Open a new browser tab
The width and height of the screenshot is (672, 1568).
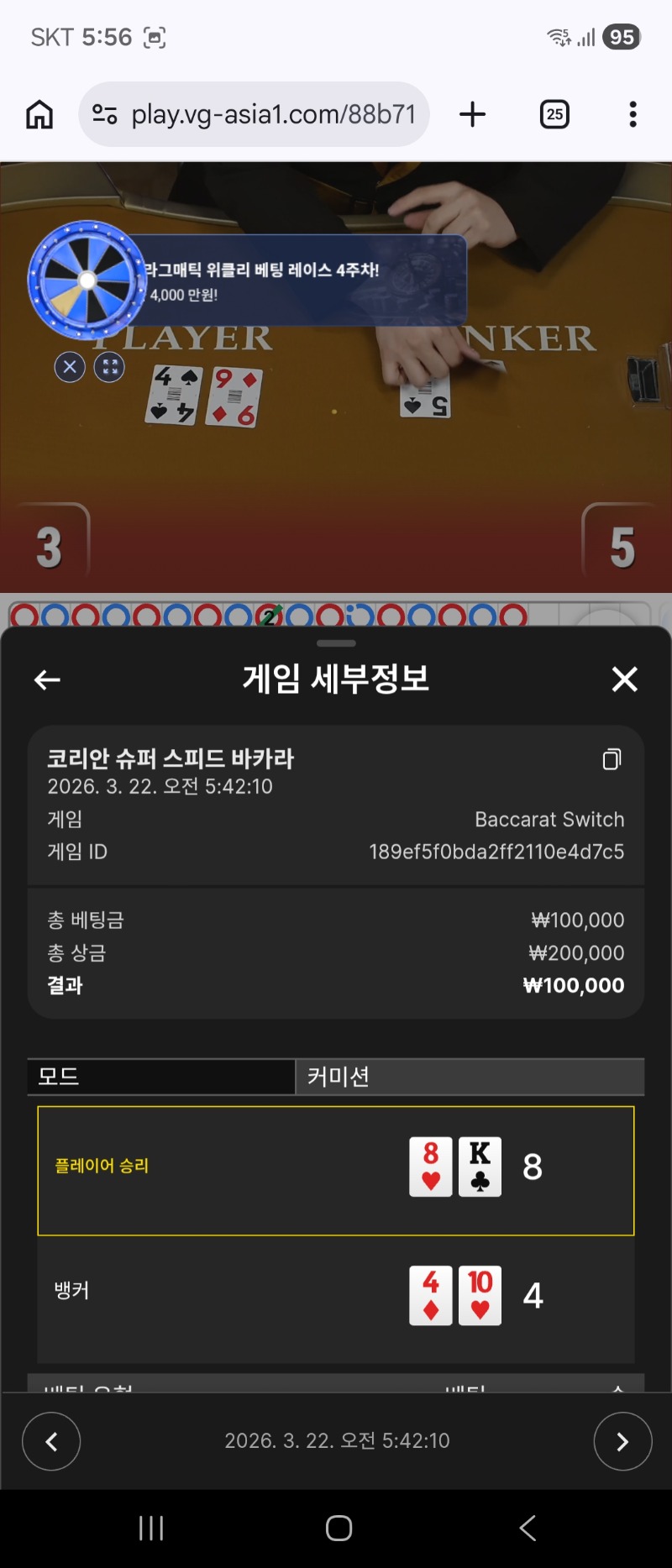click(x=473, y=114)
